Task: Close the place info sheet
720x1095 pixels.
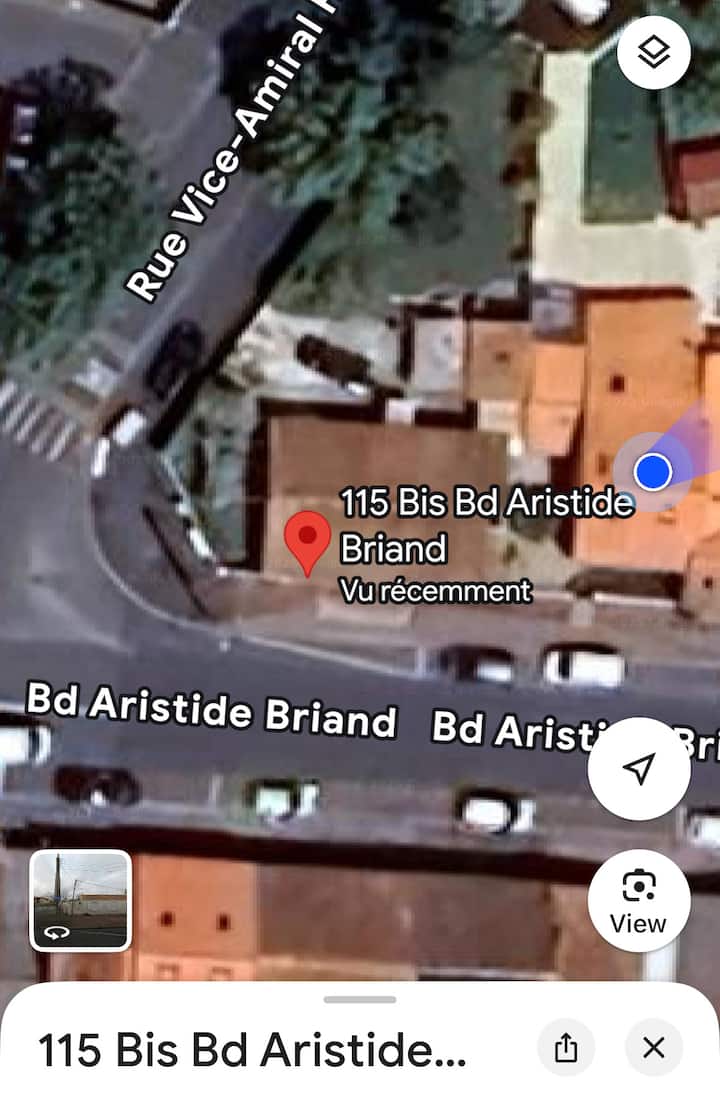Action: pos(654,1047)
